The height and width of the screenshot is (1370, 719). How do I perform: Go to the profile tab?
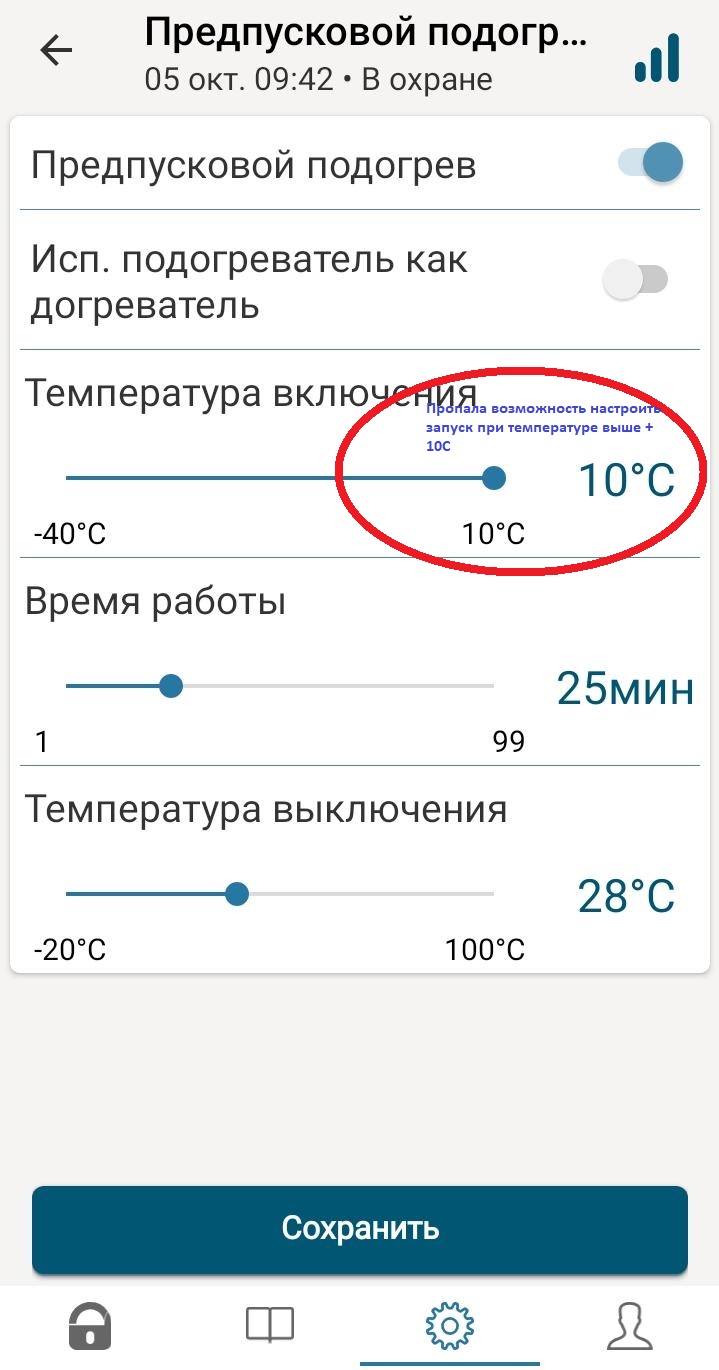[630, 1327]
